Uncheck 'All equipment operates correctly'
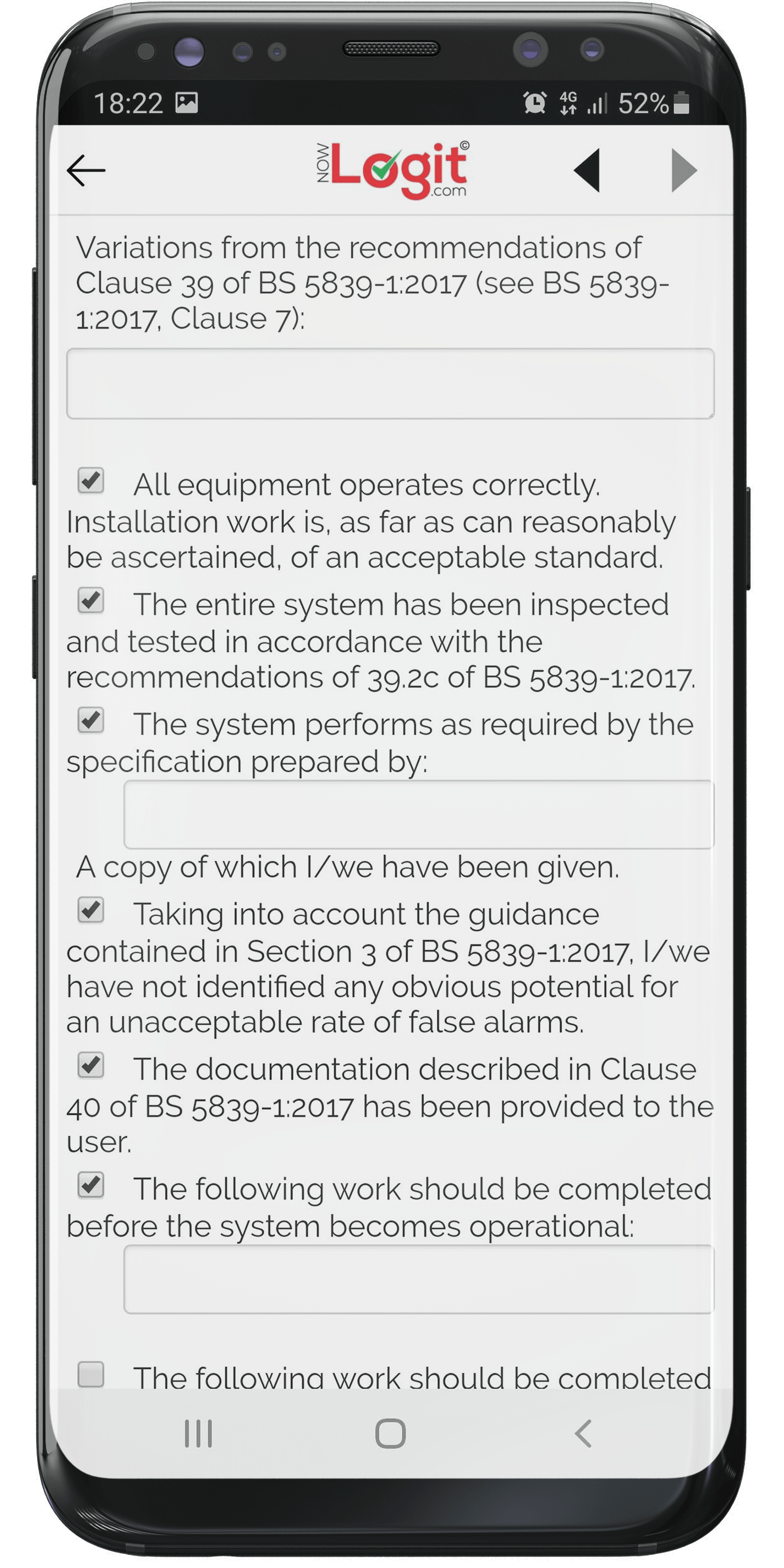This screenshot has width=784, height=1568. click(x=91, y=481)
